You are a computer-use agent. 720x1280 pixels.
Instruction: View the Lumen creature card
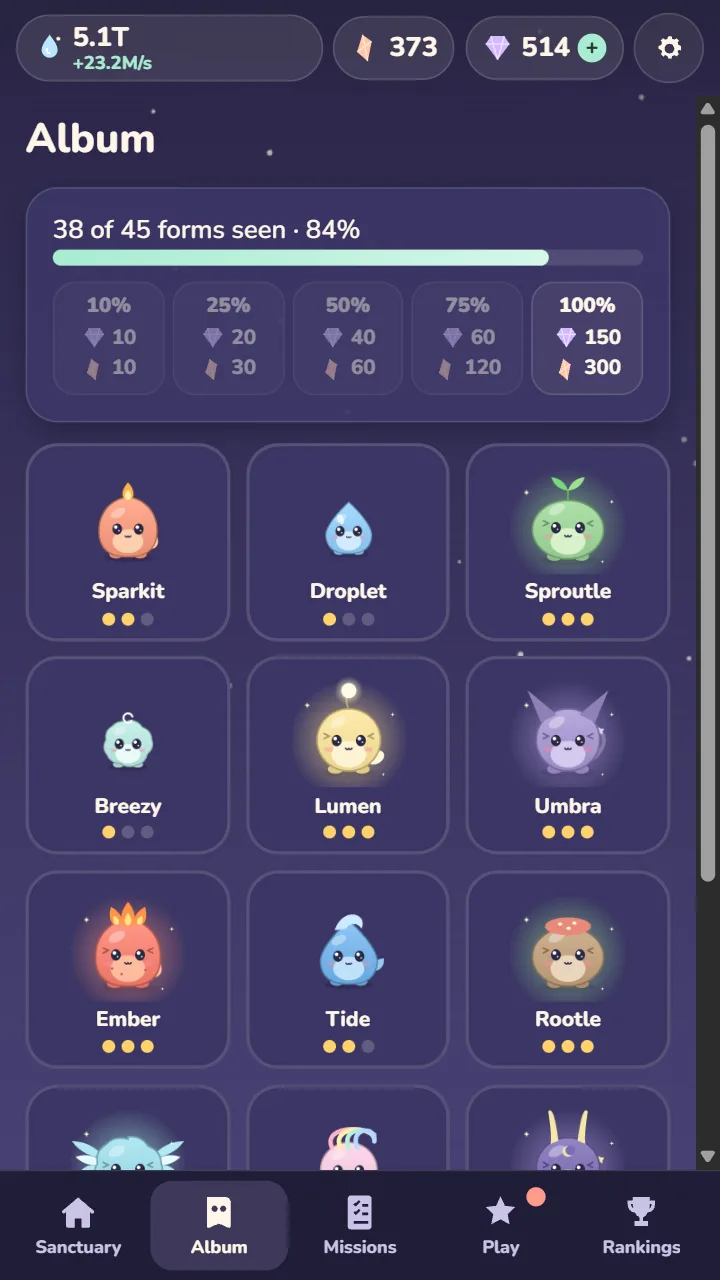tap(348, 755)
